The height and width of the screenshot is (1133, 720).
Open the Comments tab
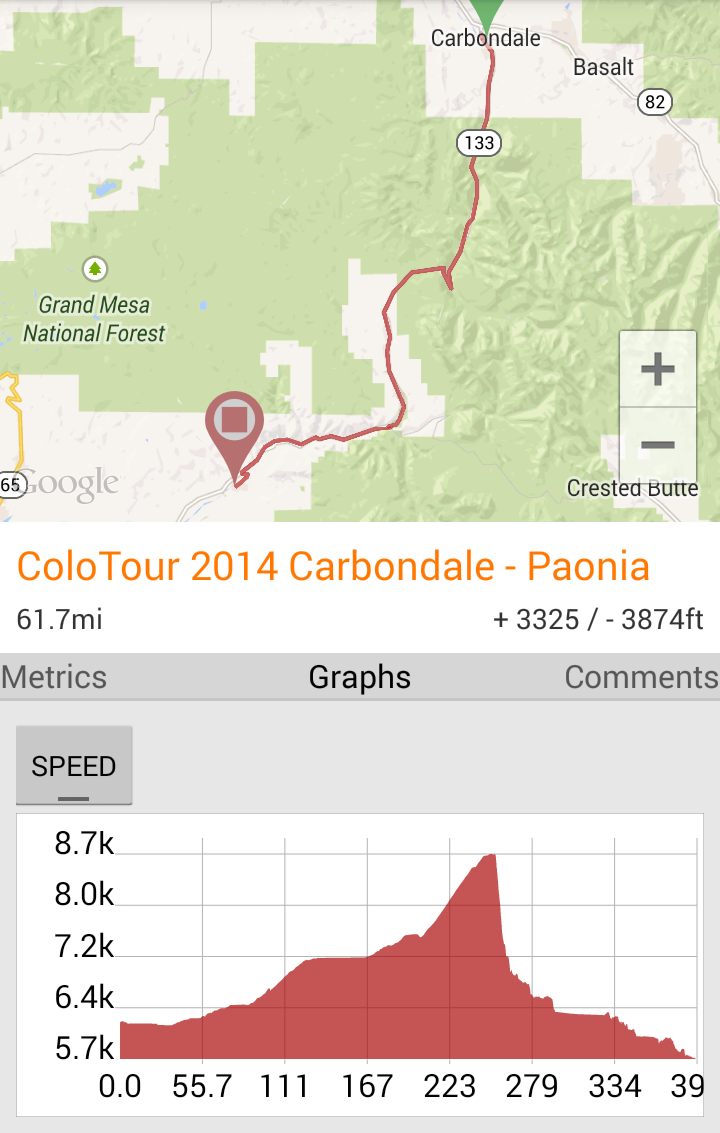tap(641, 677)
